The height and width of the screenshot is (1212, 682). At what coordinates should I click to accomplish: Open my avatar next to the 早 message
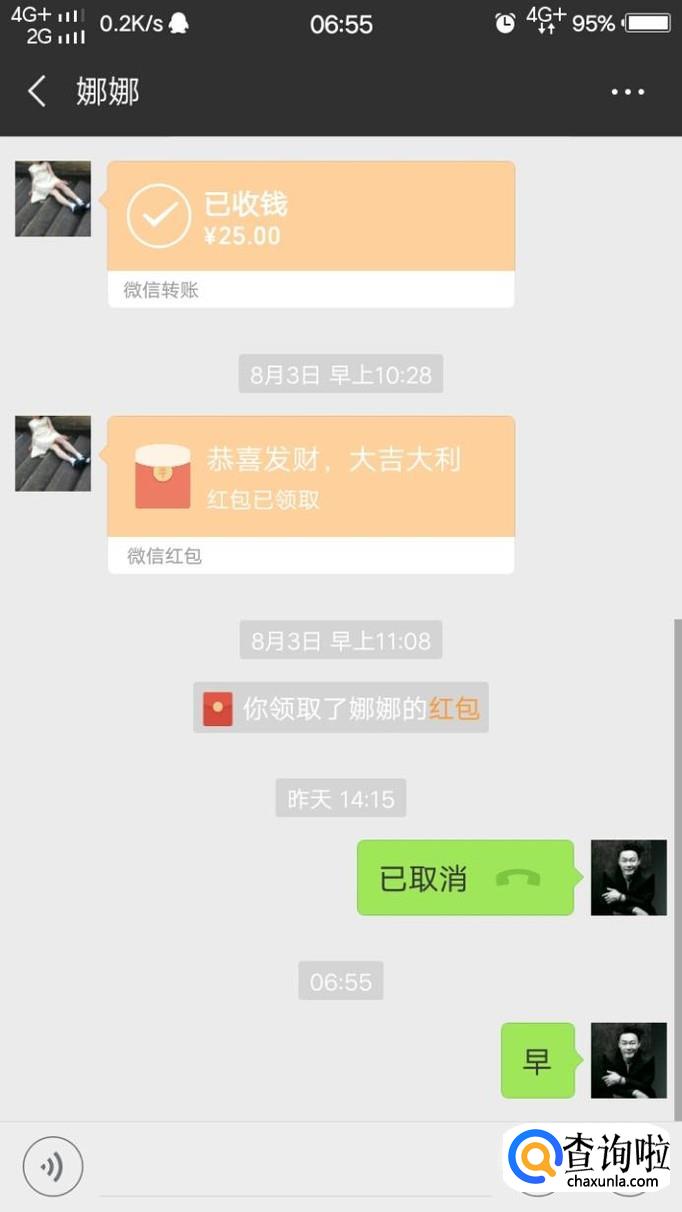tap(629, 1060)
